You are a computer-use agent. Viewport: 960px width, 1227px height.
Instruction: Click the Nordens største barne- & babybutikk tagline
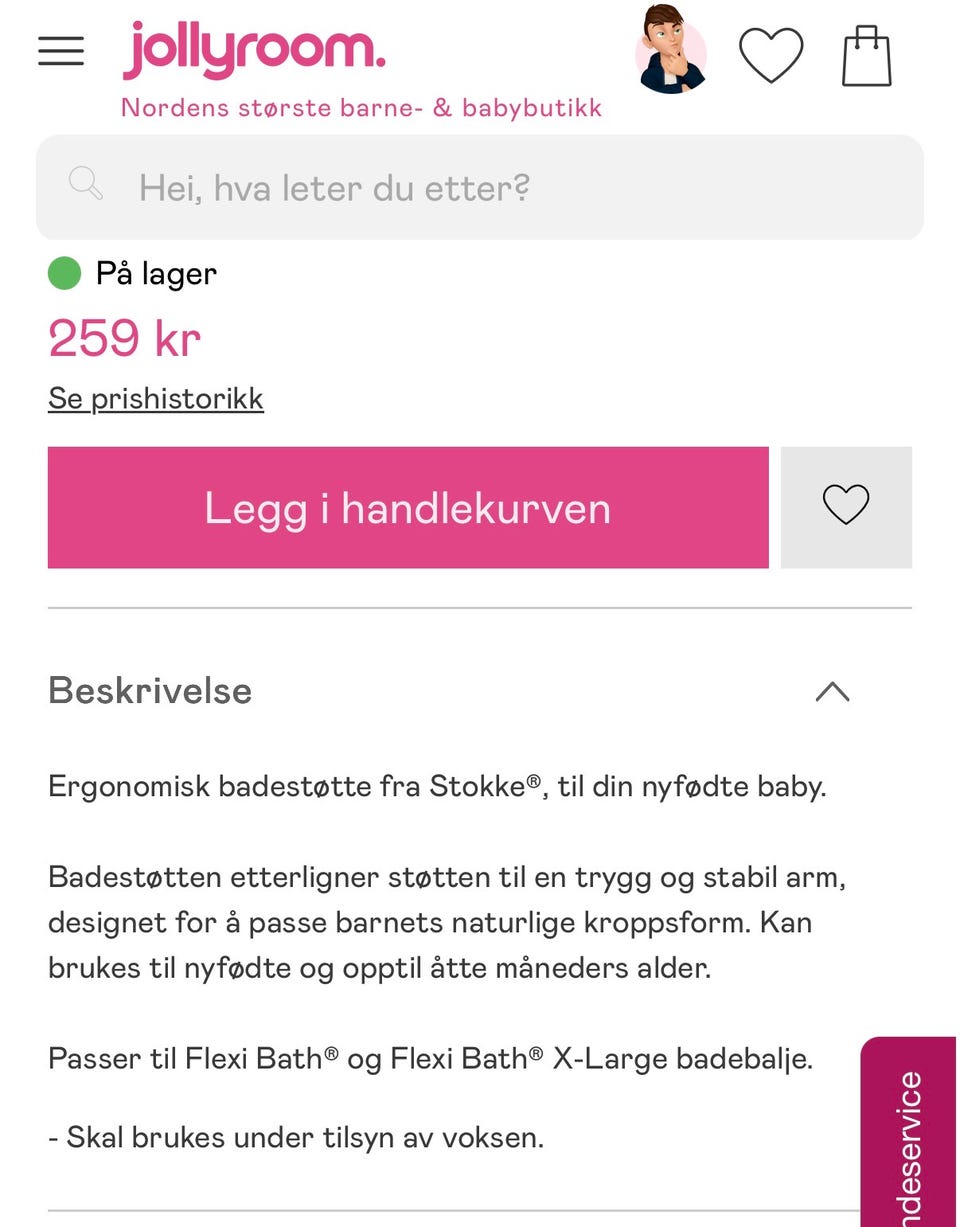(361, 107)
